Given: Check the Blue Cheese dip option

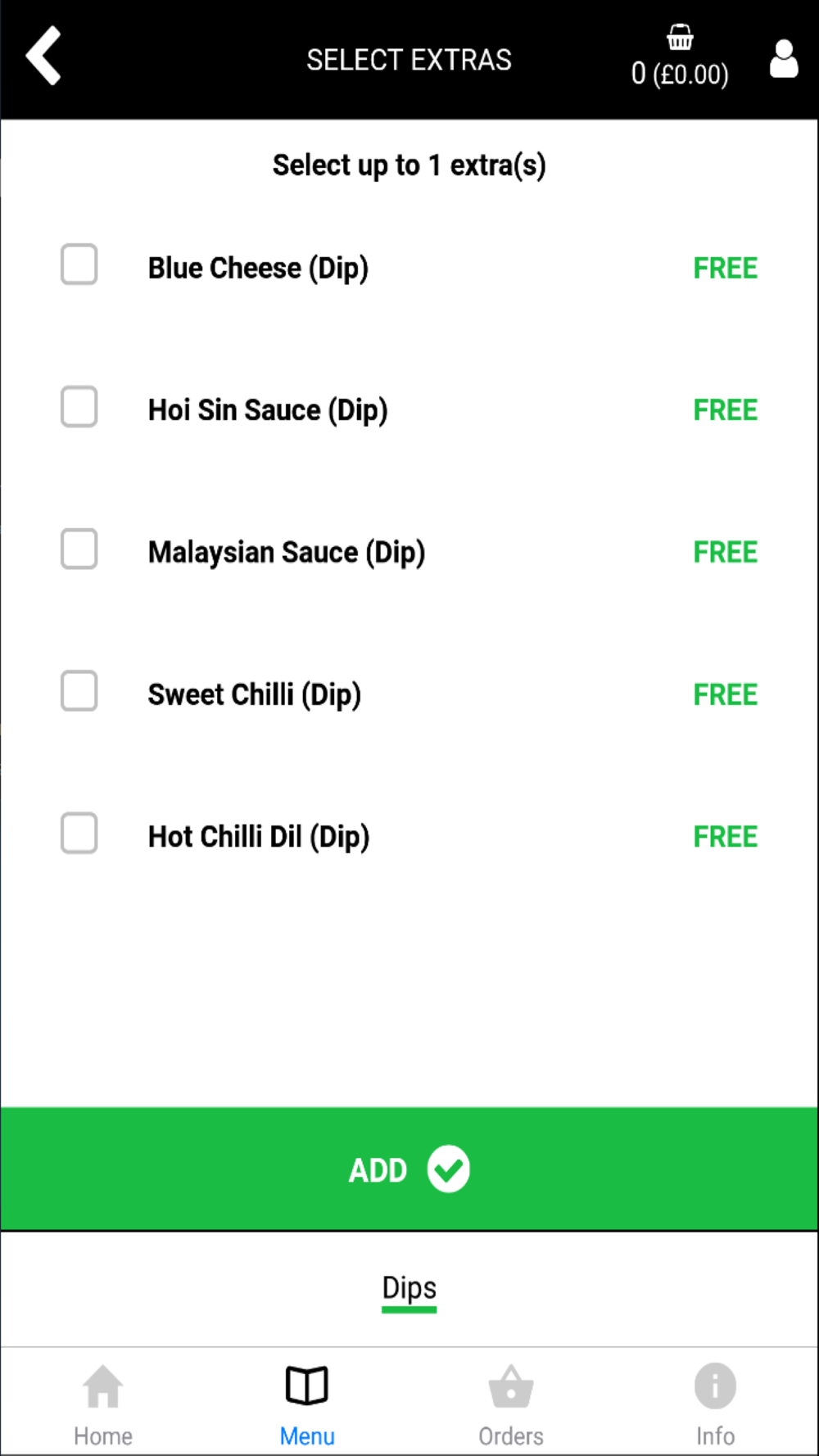Looking at the screenshot, I should [x=79, y=265].
